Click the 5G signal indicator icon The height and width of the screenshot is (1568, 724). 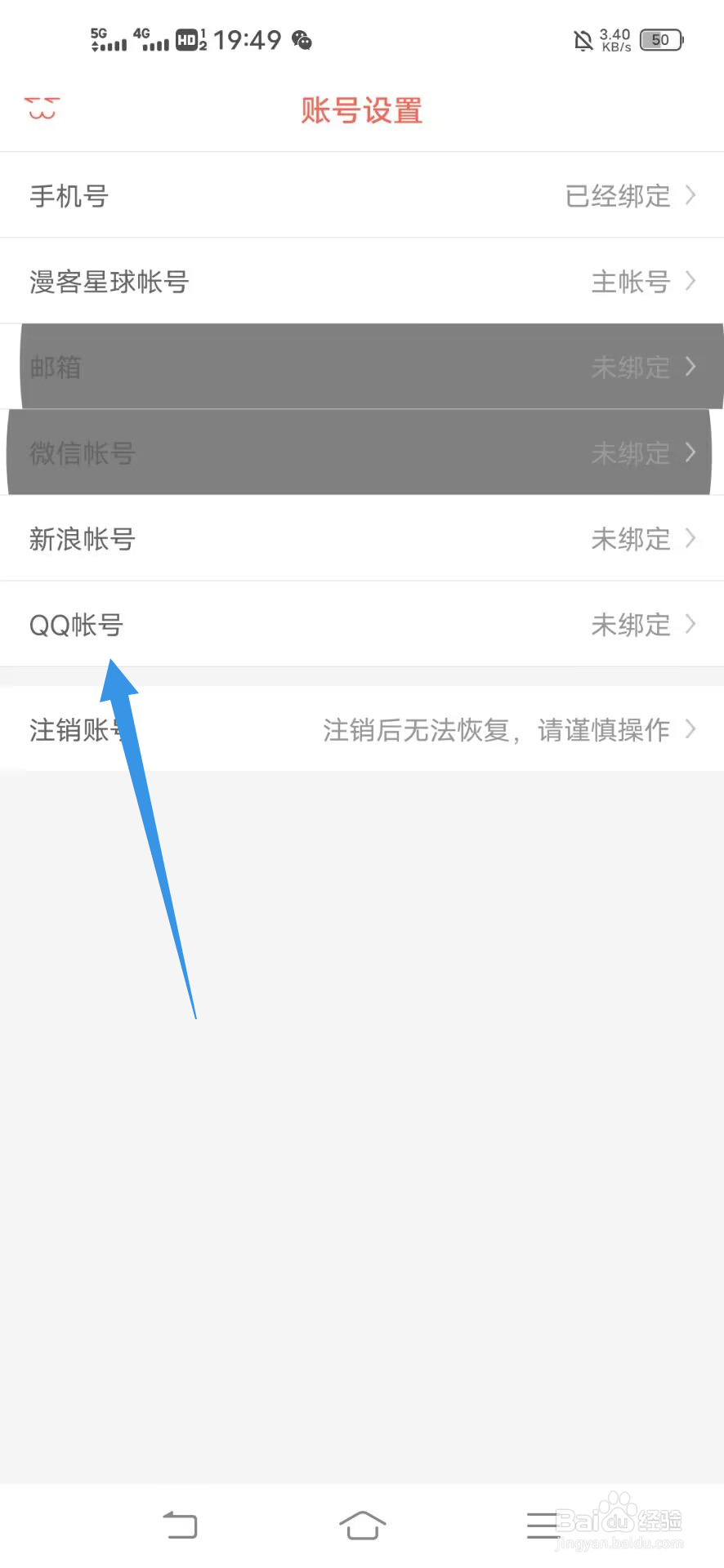[x=109, y=38]
